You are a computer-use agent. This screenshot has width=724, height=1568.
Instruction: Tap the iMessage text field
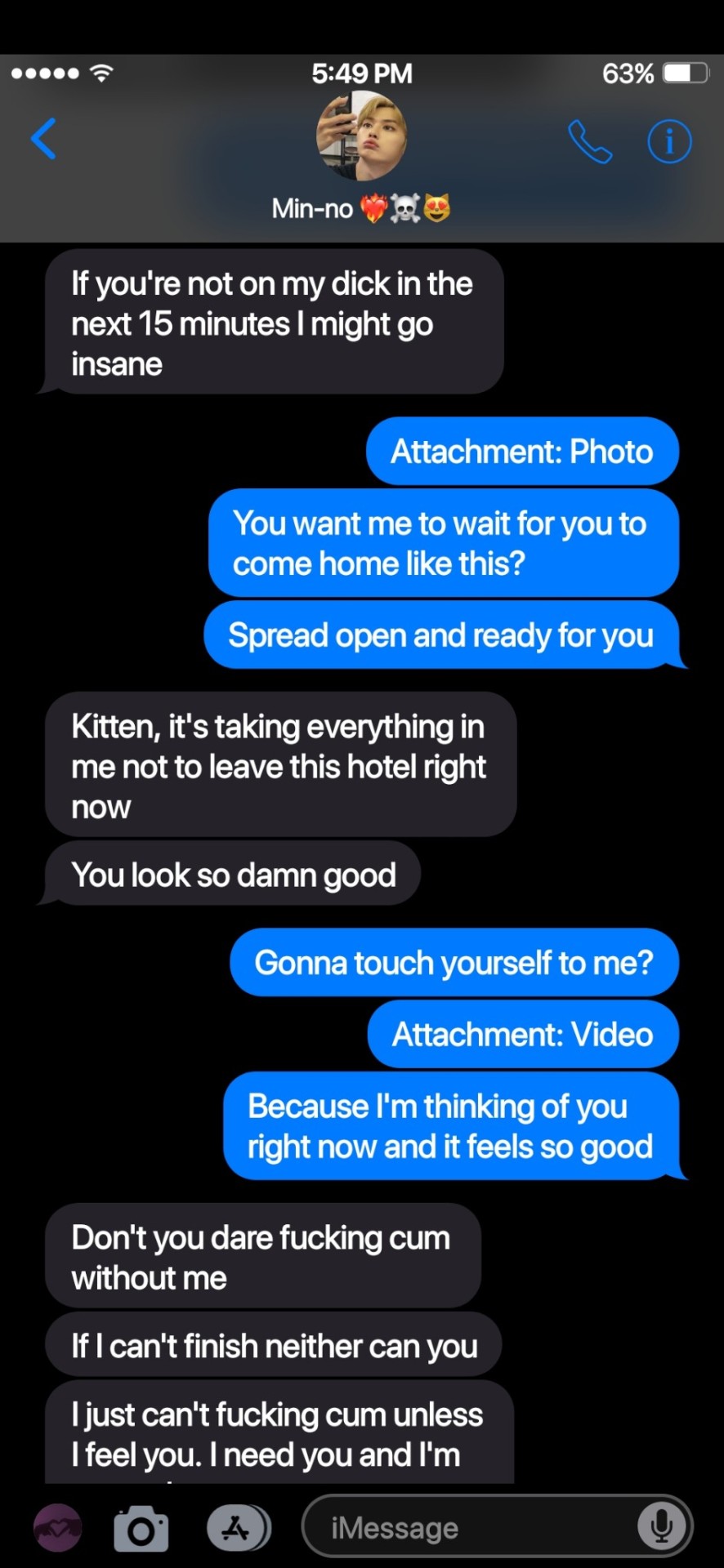(466, 1527)
